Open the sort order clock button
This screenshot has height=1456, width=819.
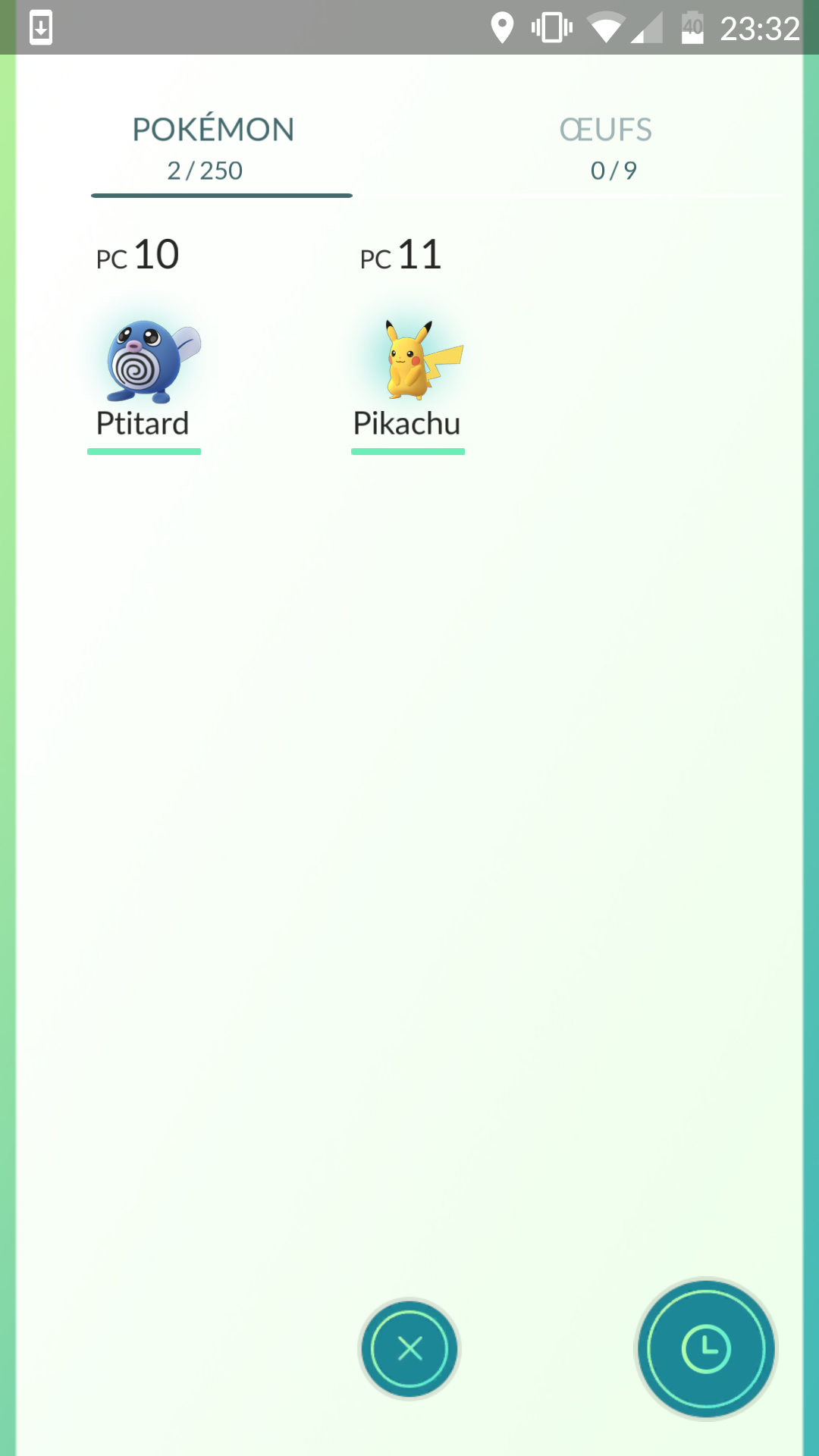pyautogui.click(x=706, y=1348)
